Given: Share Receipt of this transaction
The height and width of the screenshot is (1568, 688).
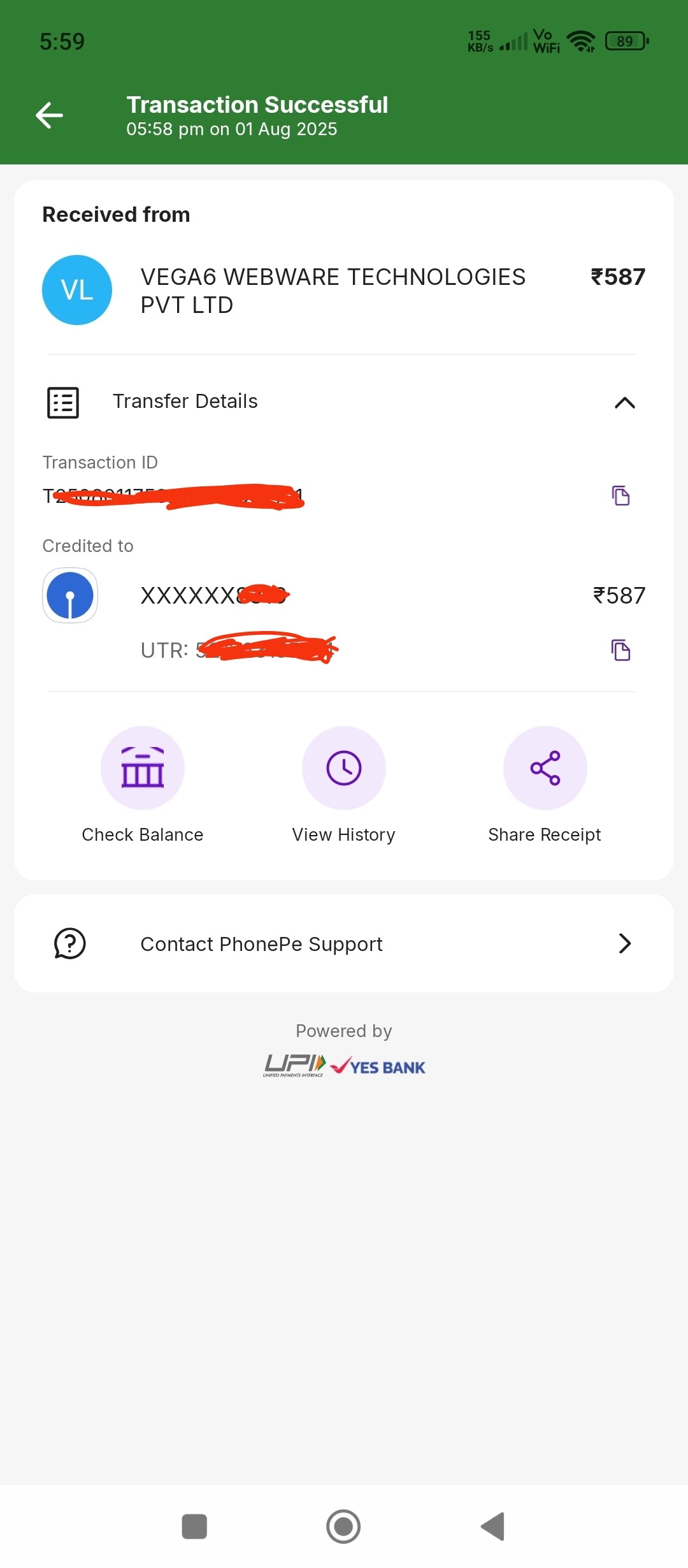Looking at the screenshot, I should coord(545,769).
